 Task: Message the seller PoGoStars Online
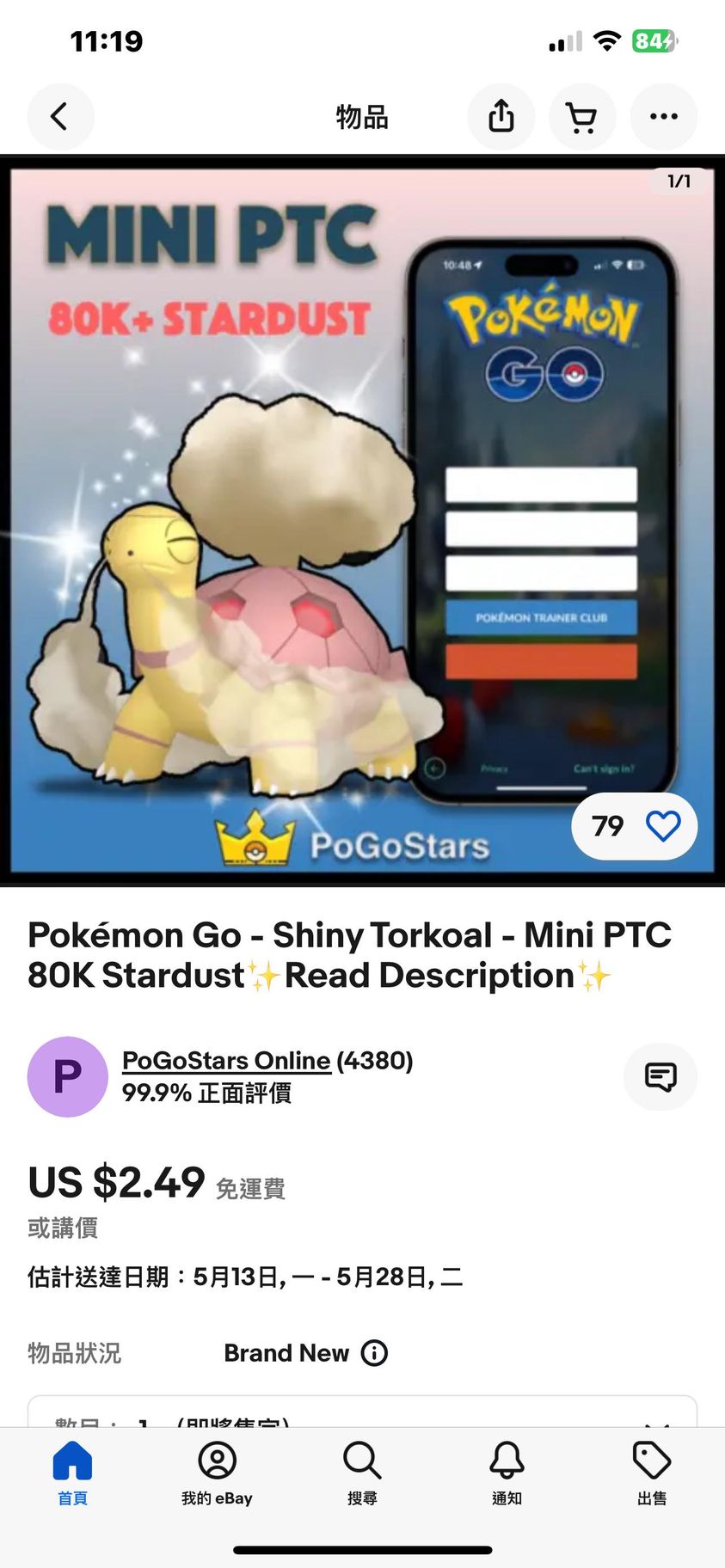[x=660, y=1076]
